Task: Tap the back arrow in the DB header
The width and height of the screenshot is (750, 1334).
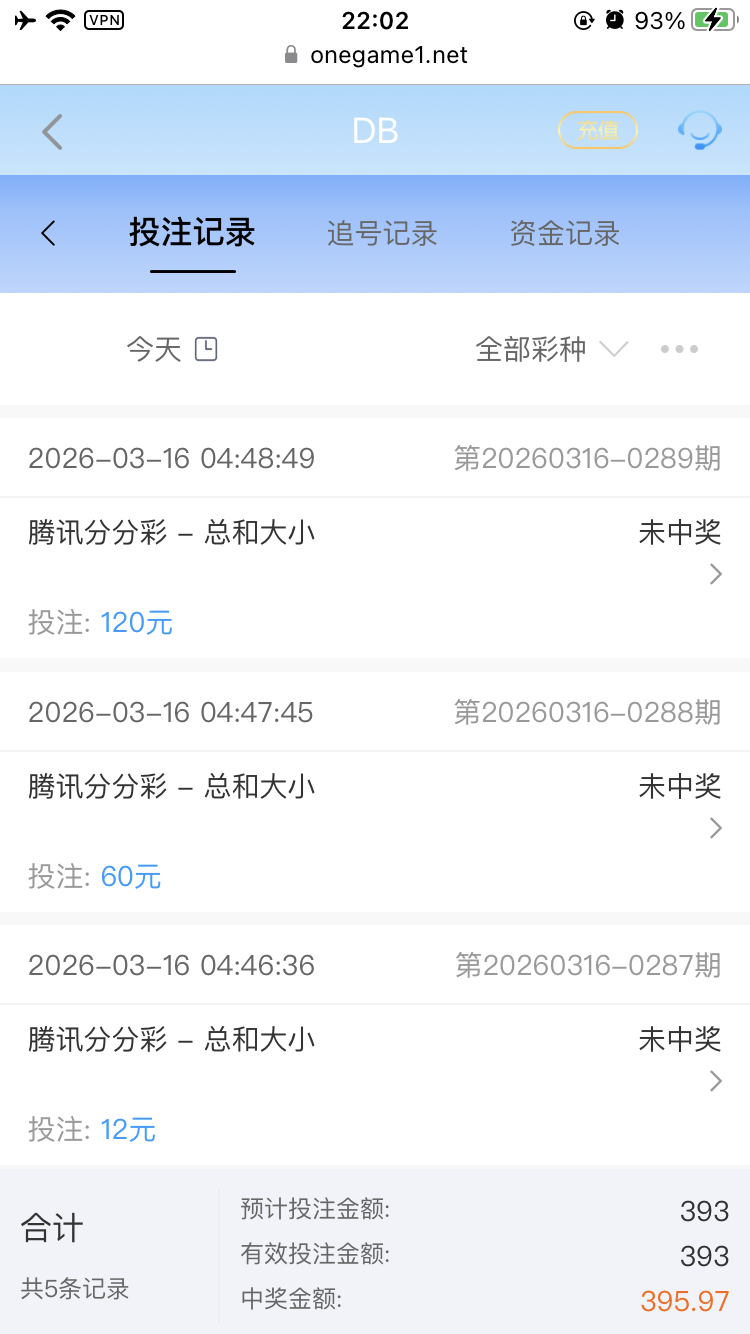Action: click(52, 130)
